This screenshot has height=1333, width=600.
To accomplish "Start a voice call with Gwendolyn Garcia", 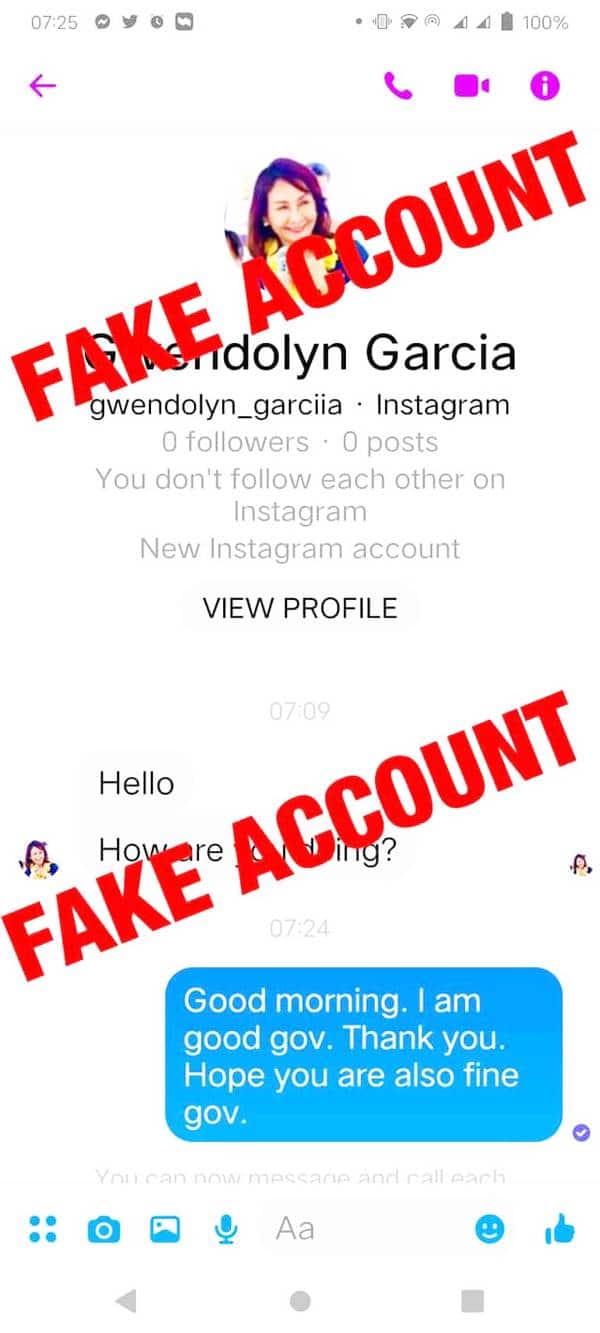I will [x=397, y=86].
